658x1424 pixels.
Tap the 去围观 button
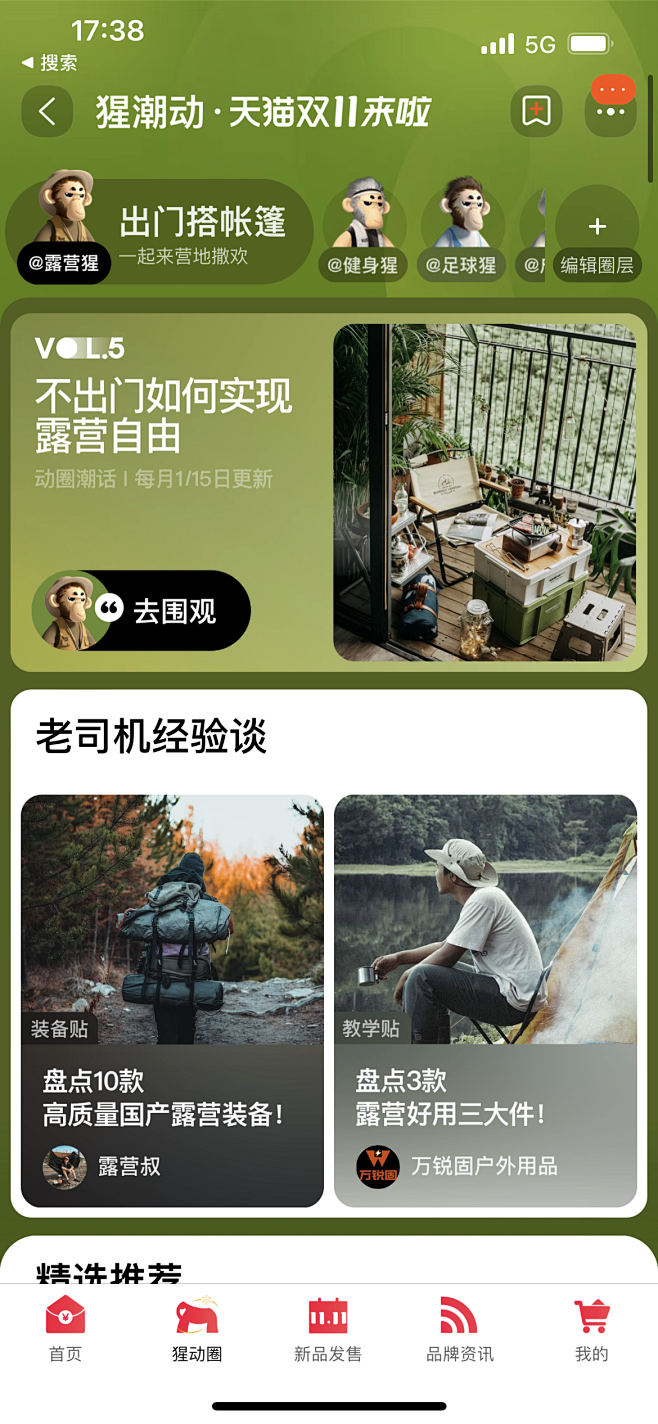(x=141, y=610)
